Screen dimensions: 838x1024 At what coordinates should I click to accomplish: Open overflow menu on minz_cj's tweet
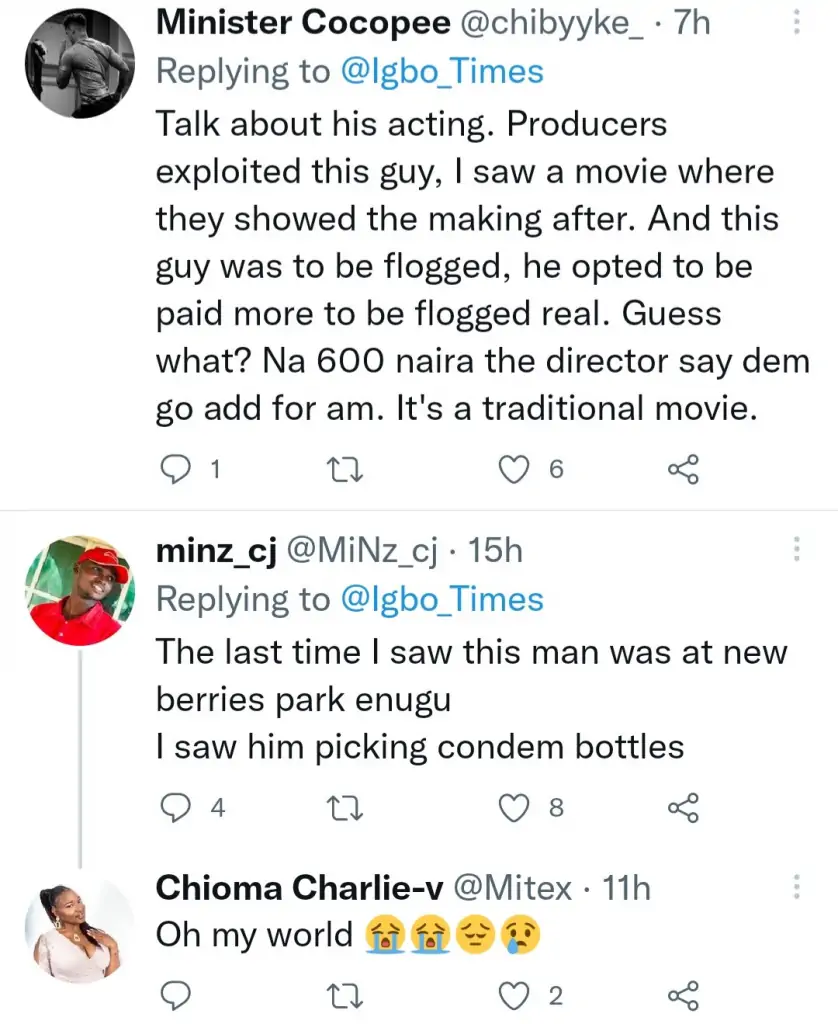tap(797, 548)
